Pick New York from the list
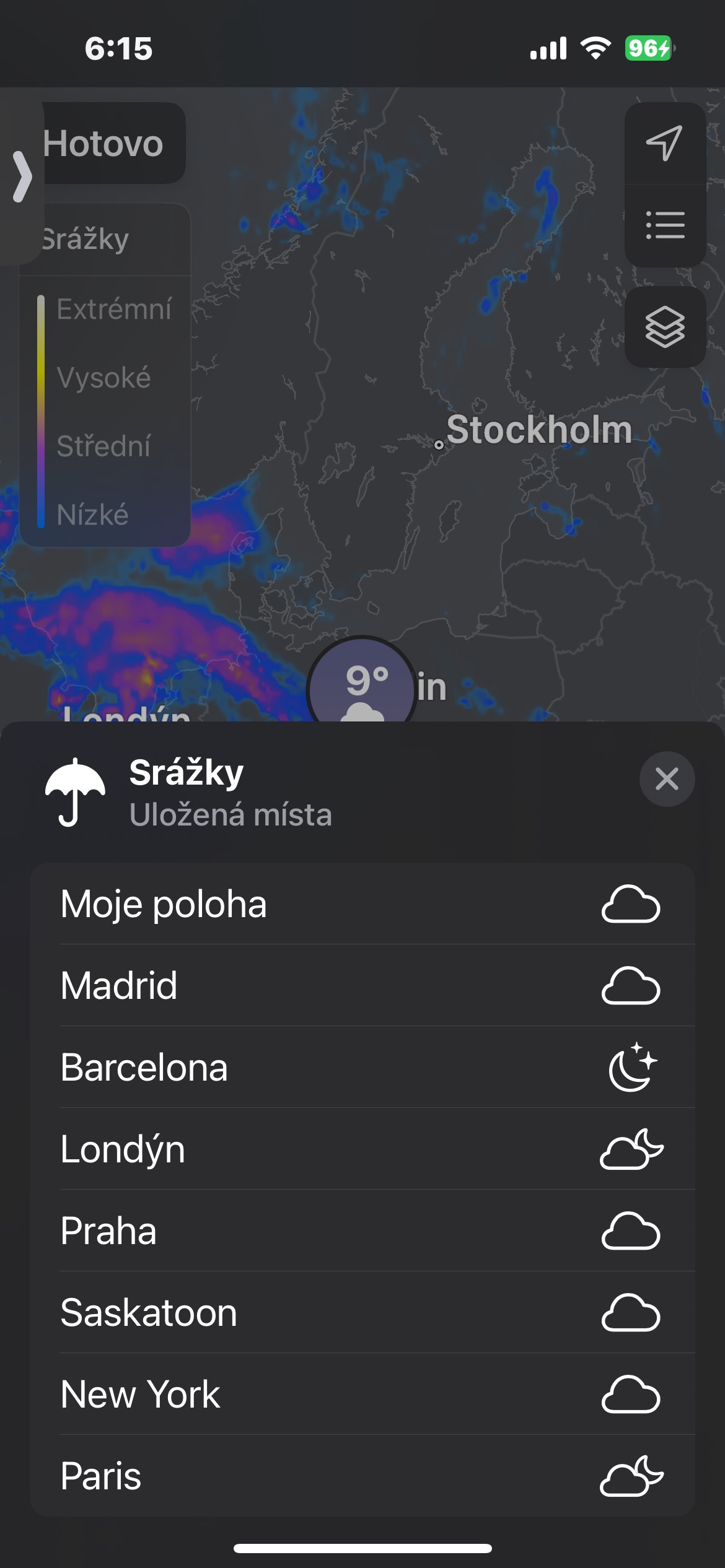The image size is (725, 1568). (362, 1395)
